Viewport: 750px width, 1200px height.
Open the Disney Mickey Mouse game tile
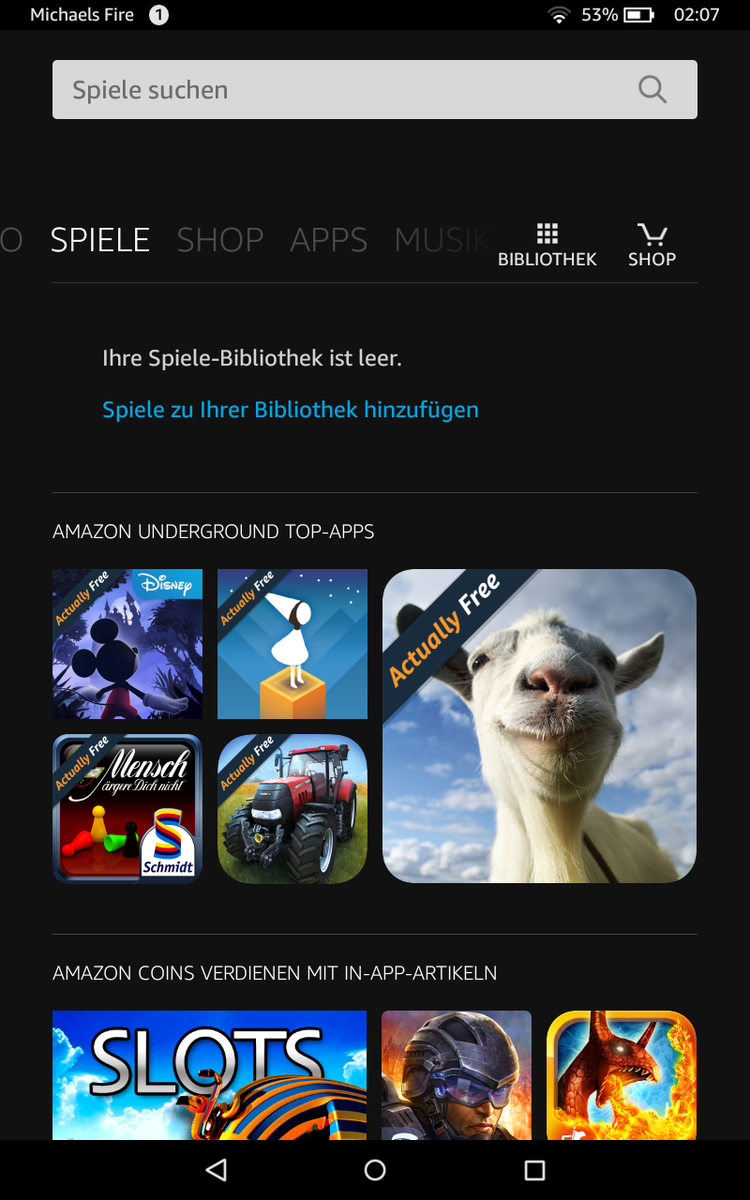tap(127, 644)
